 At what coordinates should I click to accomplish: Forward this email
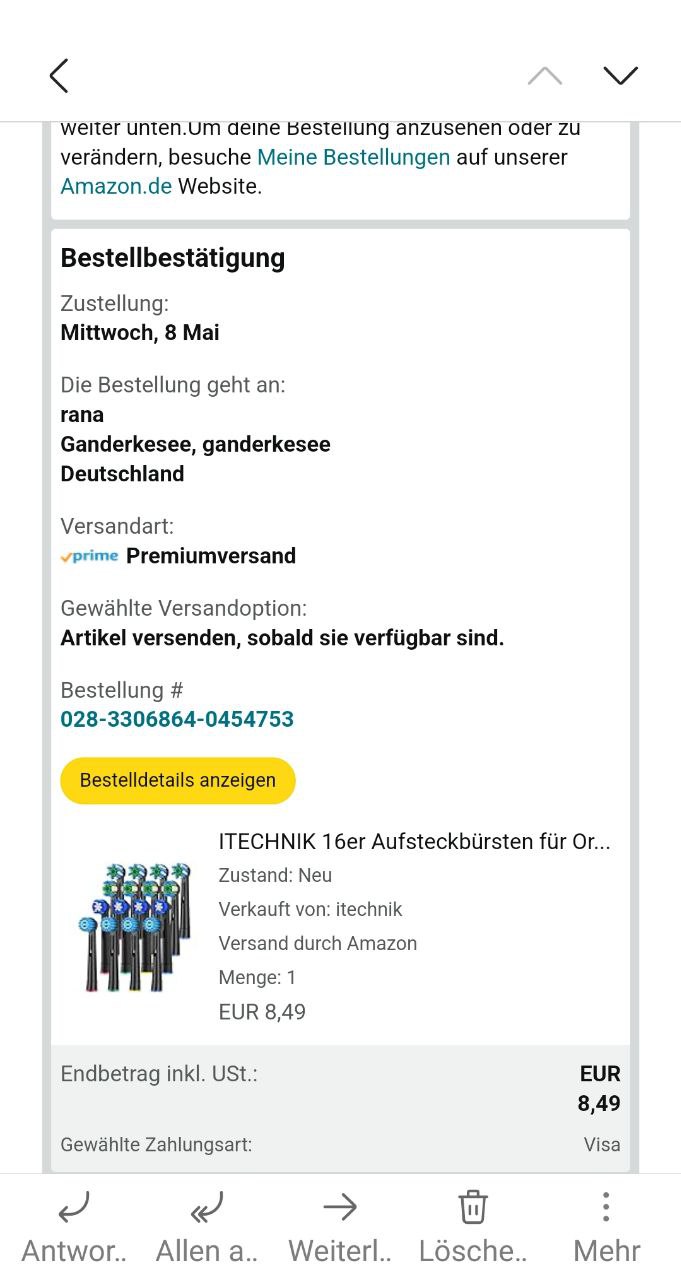(340, 1225)
